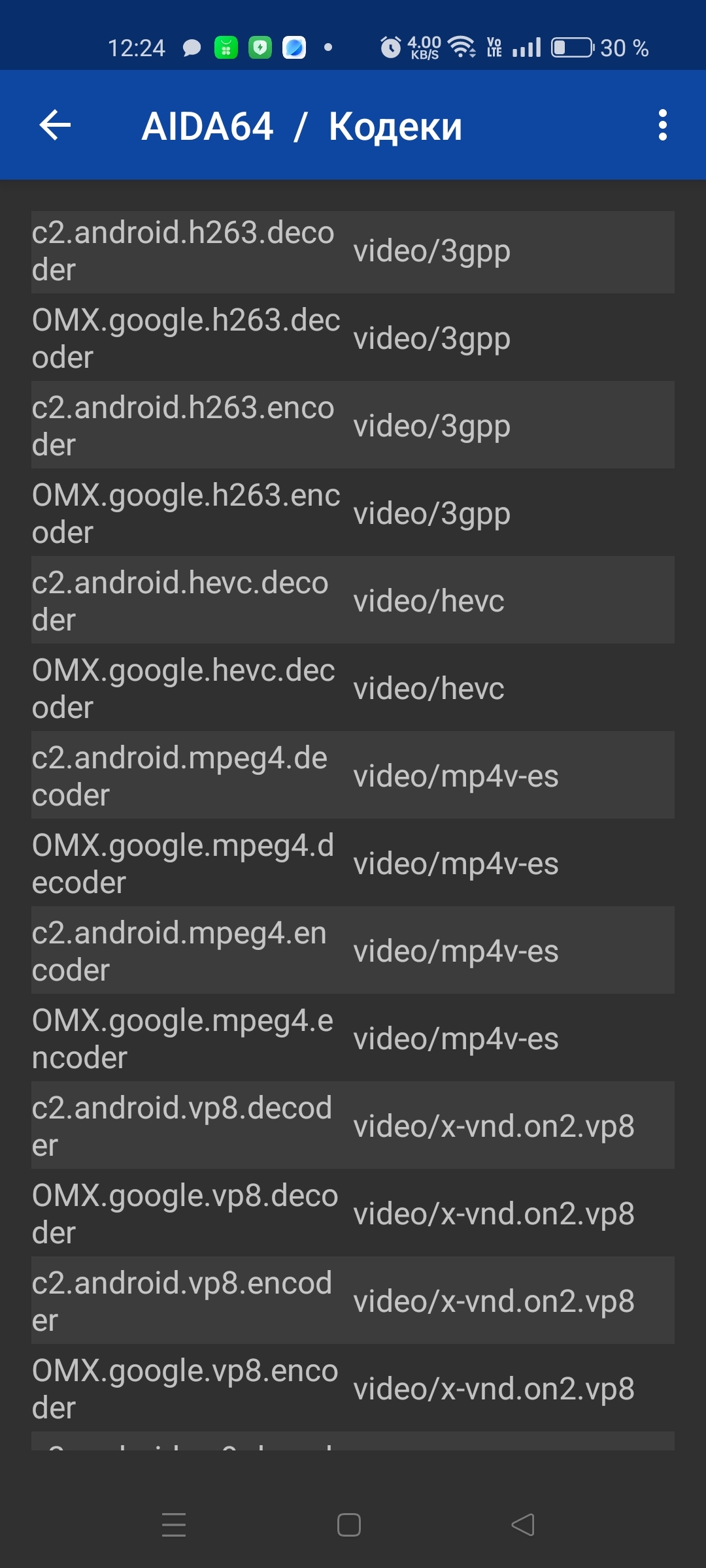Open the recent apps view
706x1568 pixels.
174,1525
